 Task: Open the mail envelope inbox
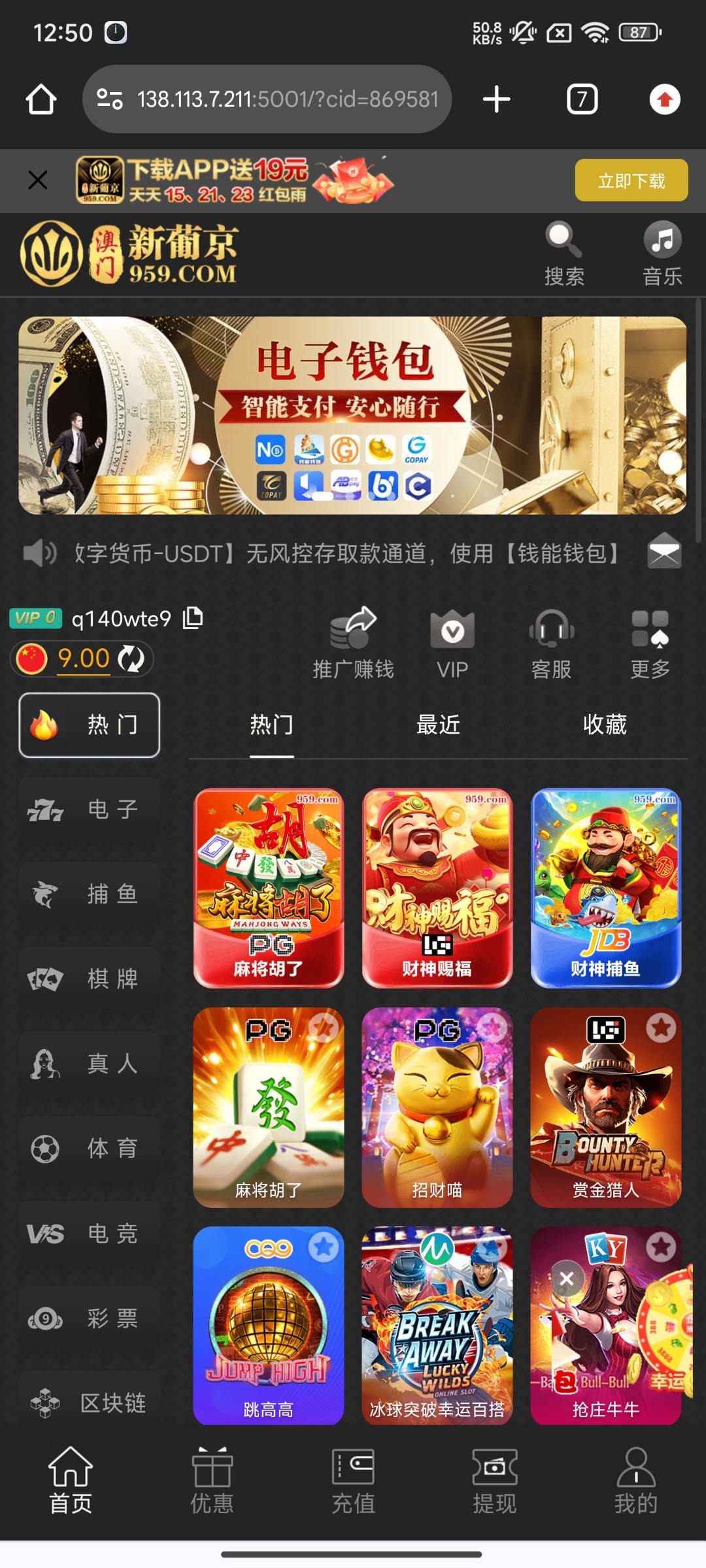[664, 552]
